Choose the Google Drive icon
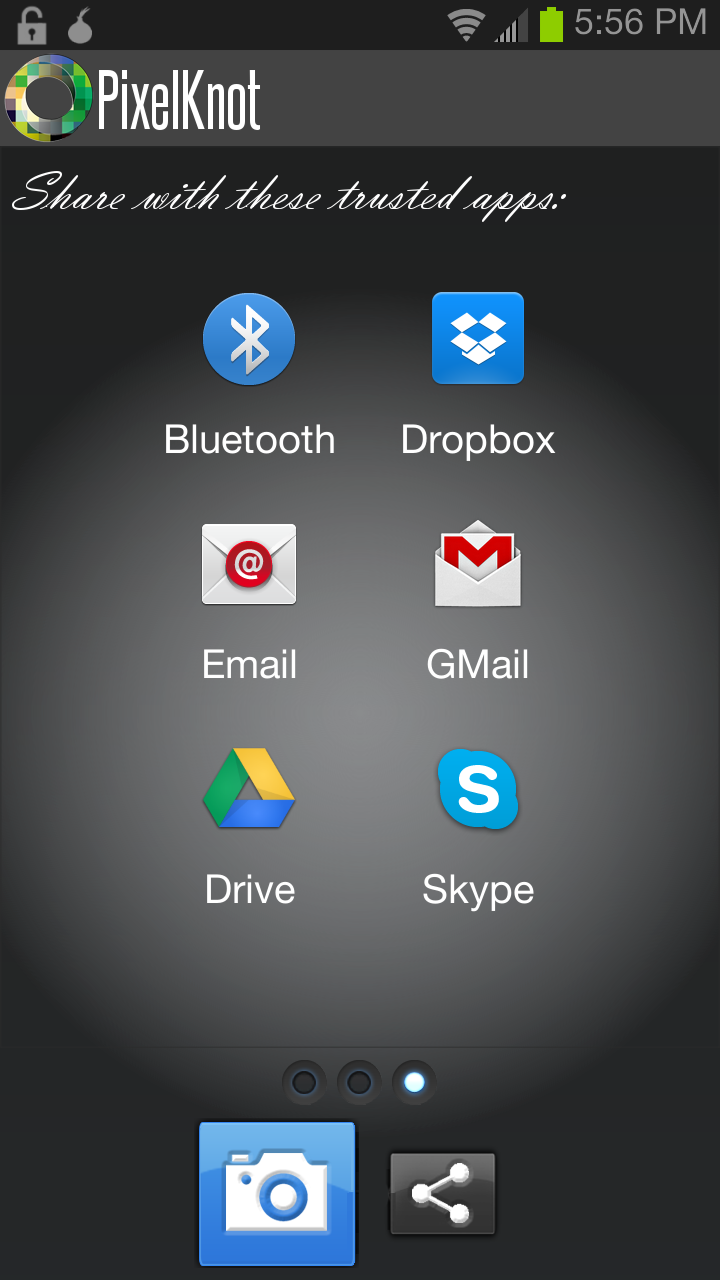 coord(249,789)
